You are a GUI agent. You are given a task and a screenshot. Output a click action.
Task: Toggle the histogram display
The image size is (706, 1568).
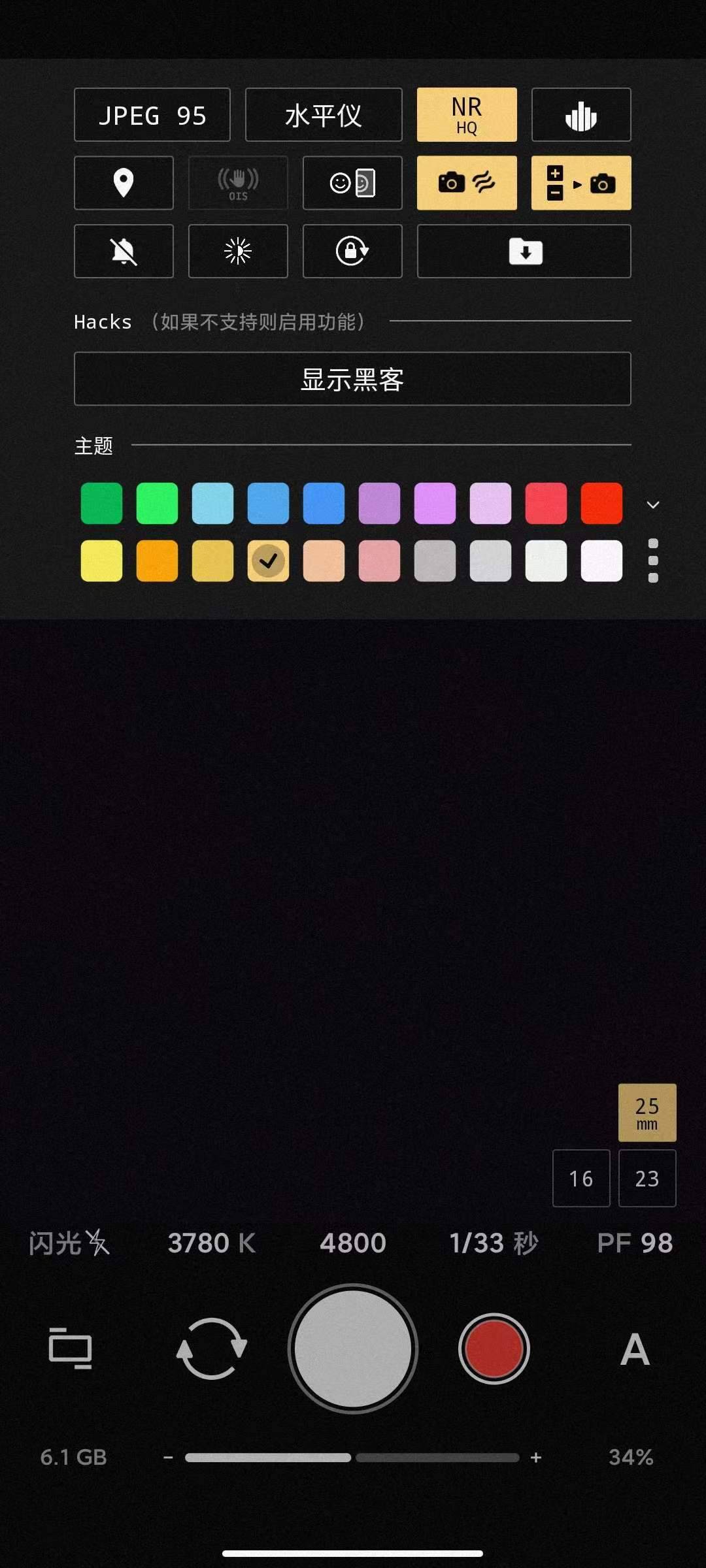(580, 115)
